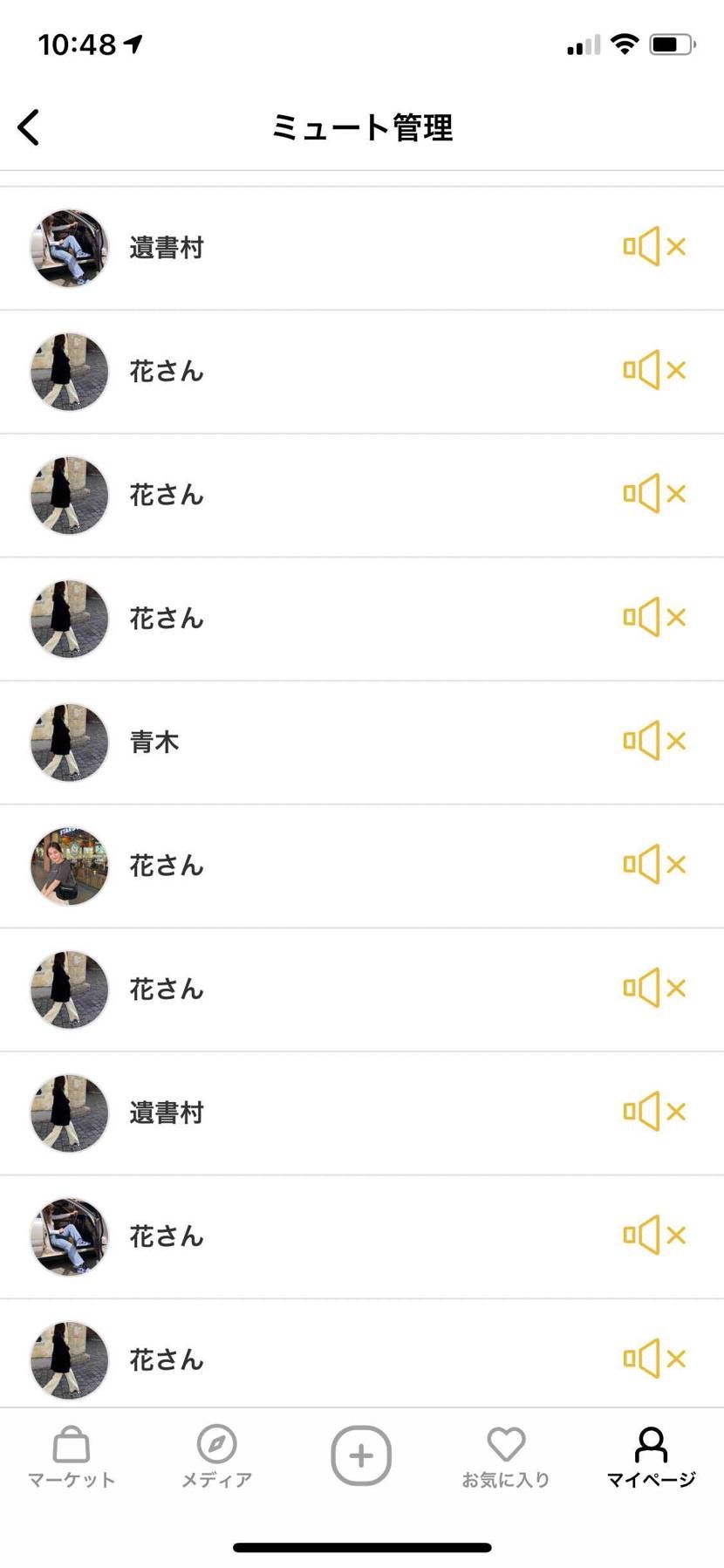Tap the storefront avatar of 花さん
724x1568 pixels.
[x=69, y=866]
